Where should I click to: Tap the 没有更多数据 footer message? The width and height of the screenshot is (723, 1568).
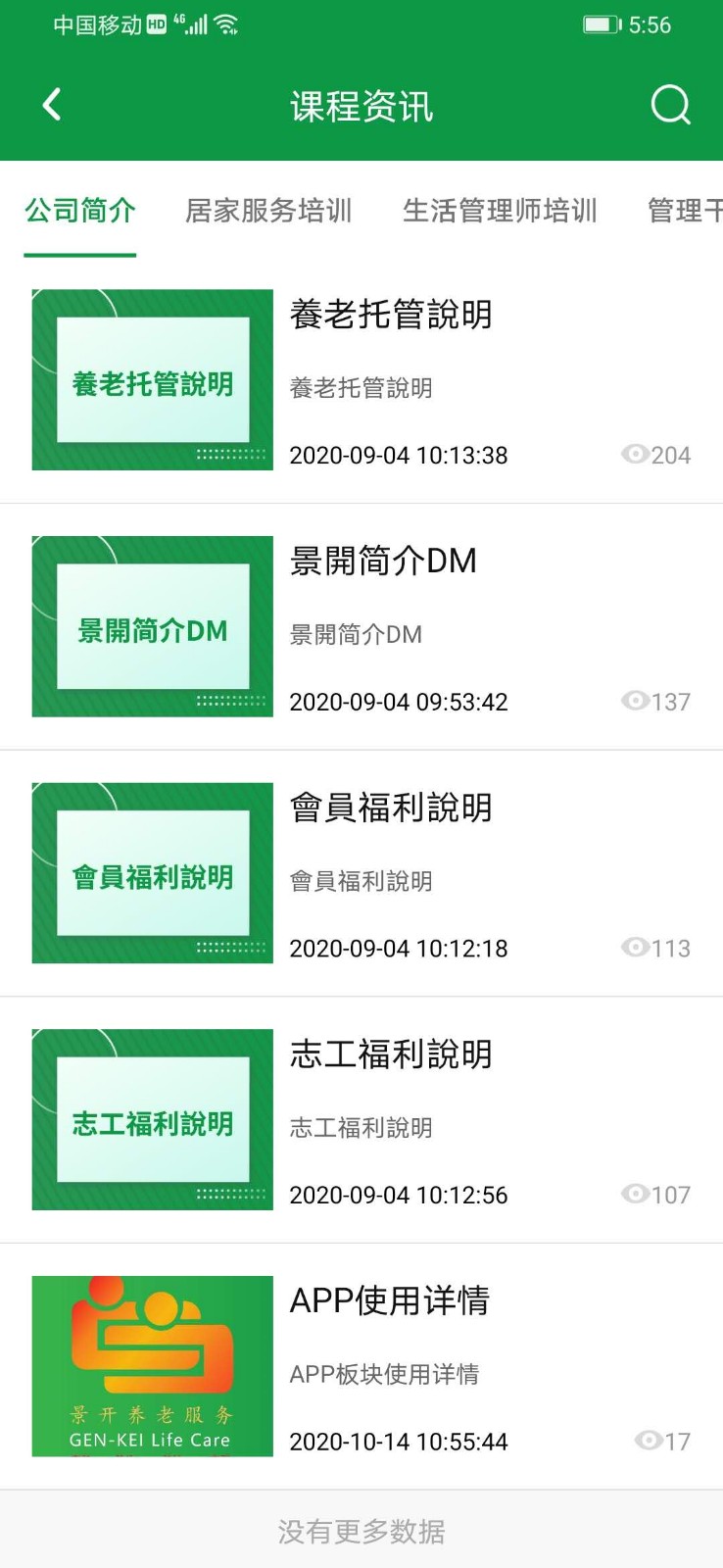(361, 1529)
